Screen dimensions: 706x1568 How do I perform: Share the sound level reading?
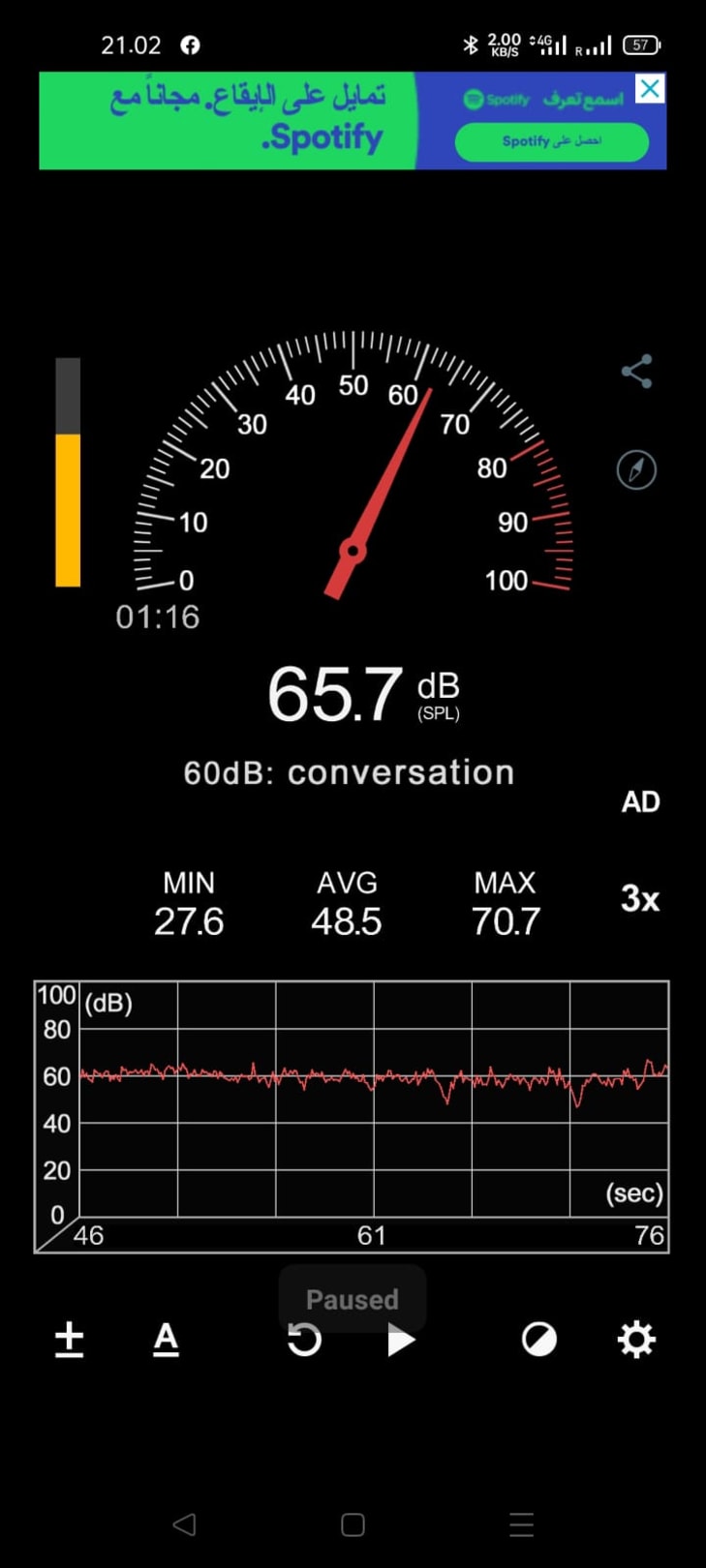click(x=636, y=372)
